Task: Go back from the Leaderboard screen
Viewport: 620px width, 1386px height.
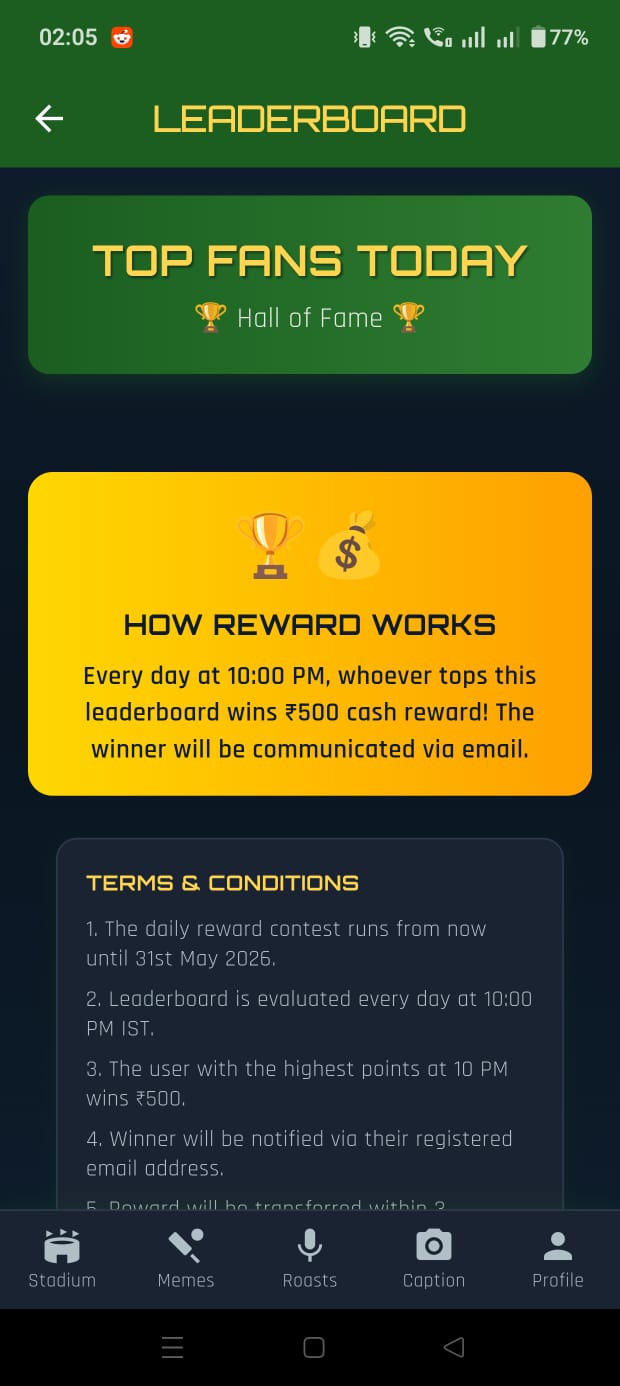Action: 49,119
